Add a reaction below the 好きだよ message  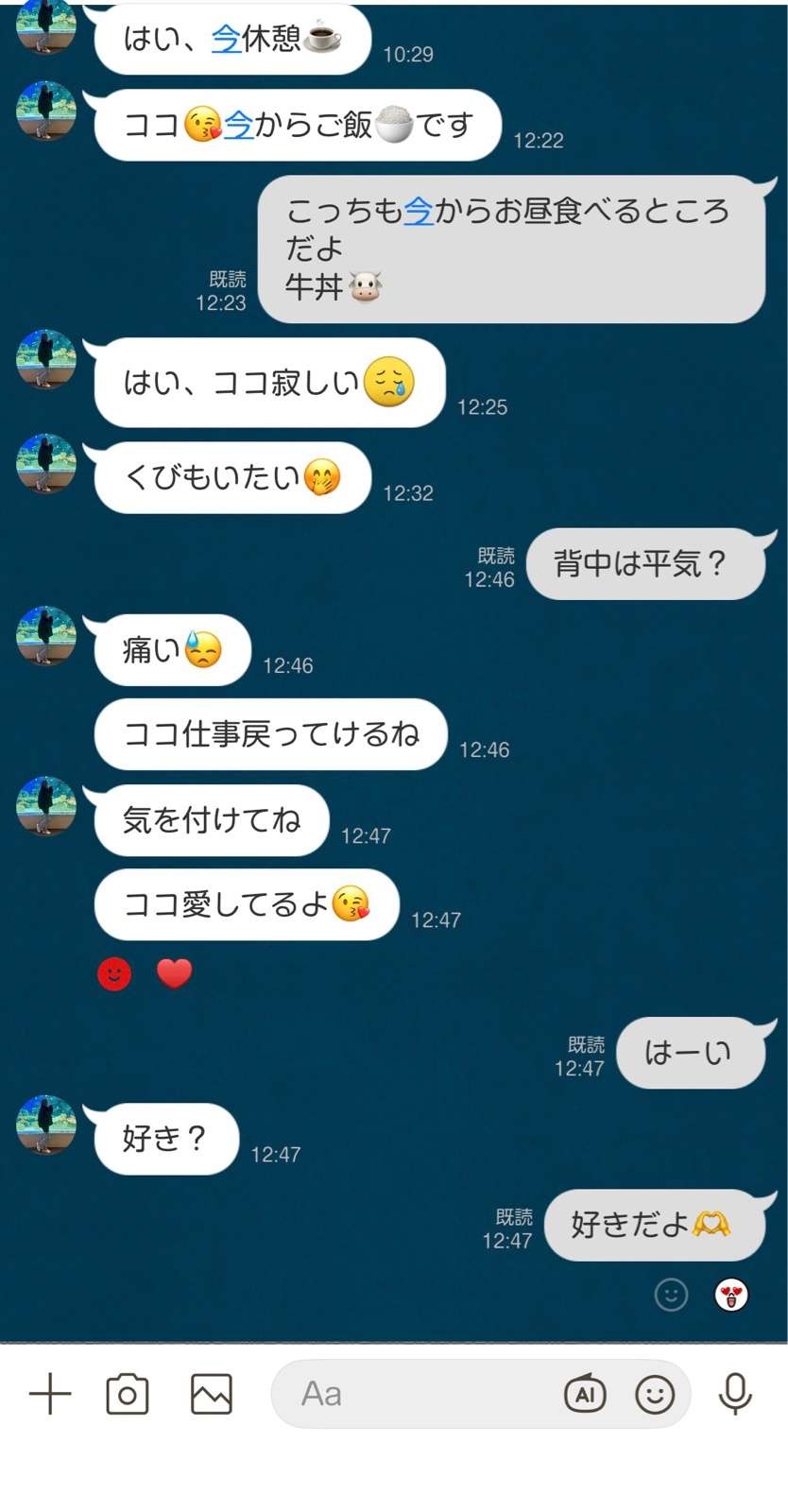pos(671,1295)
